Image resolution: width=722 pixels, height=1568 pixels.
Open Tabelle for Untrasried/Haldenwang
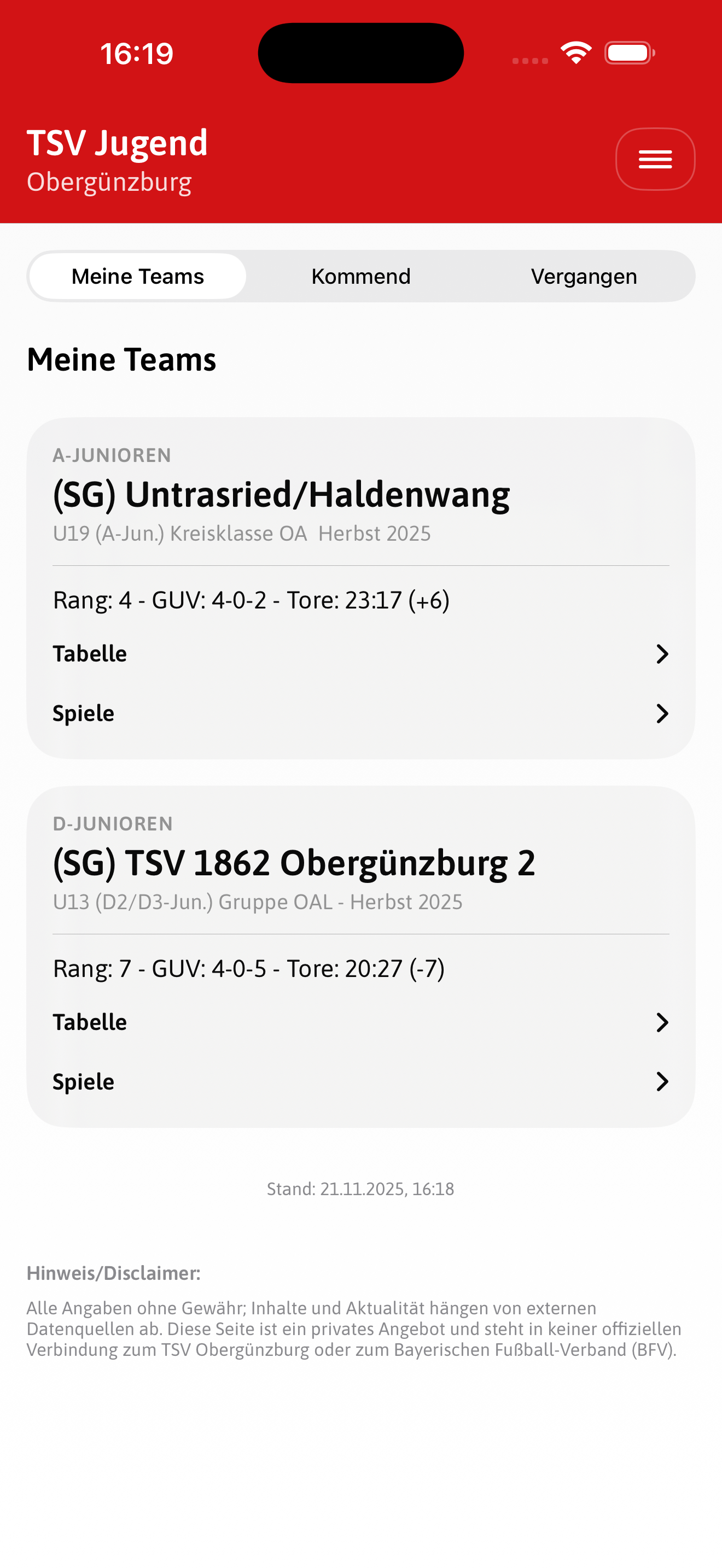click(x=90, y=654)
